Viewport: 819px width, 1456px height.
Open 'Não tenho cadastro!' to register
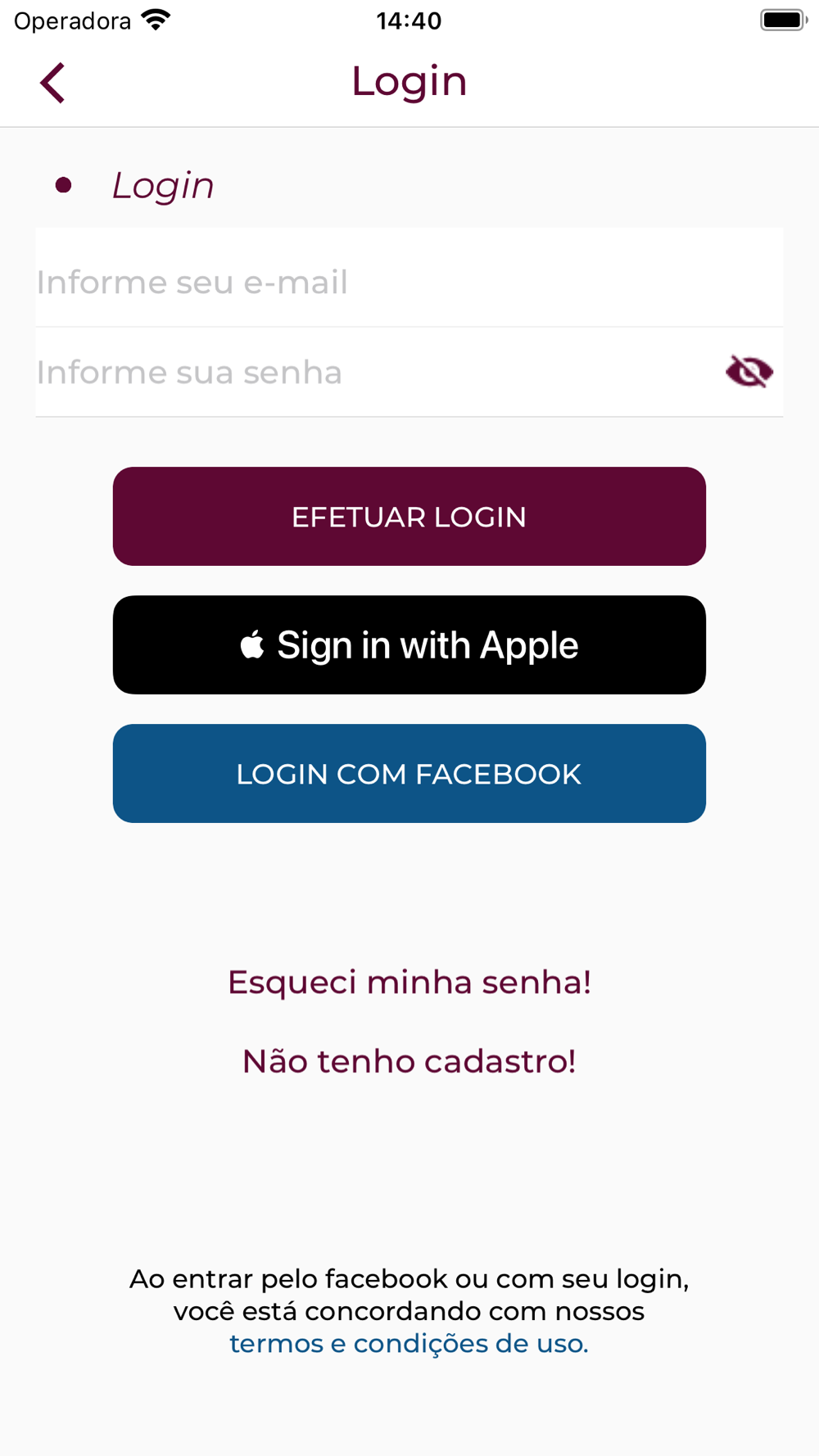pos(409,1061)
